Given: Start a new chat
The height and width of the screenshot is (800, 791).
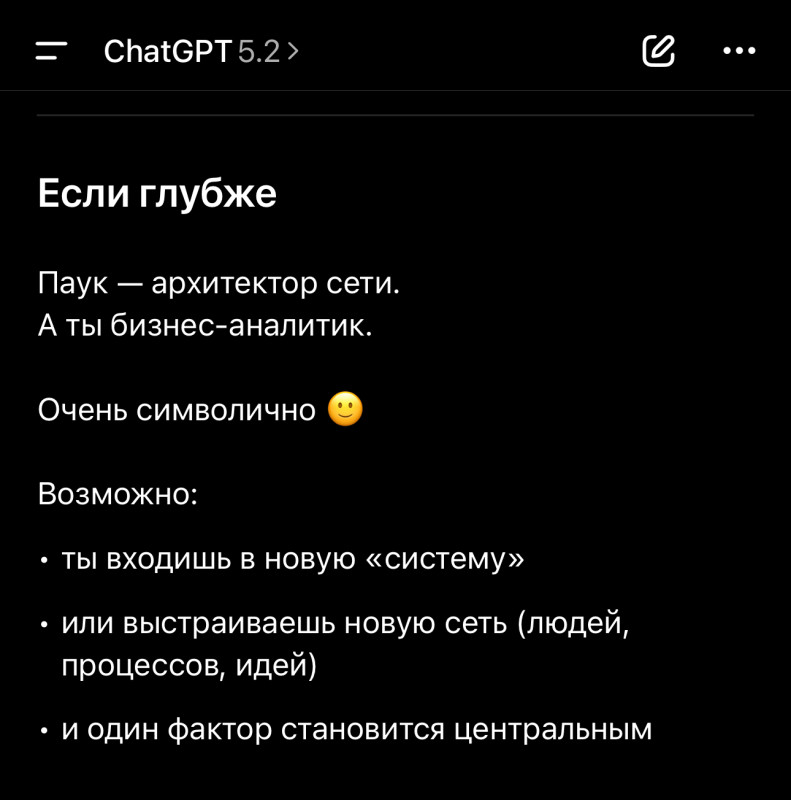Looking at the screenshot, I should pos(658,51).
